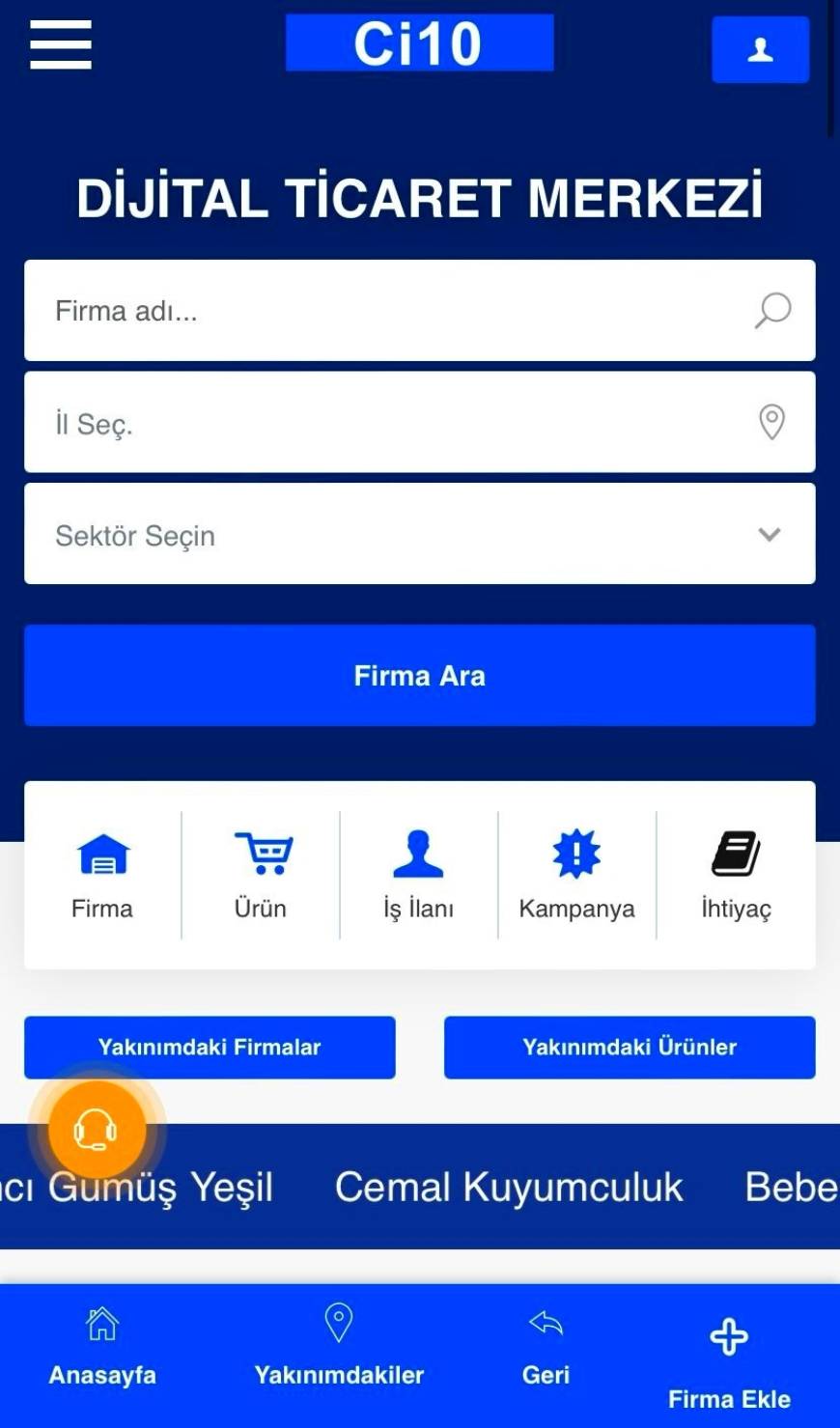The image size is (840, 1428).
Task: Open Cemal Kuyumculuk in the ticker
Action: [509, 1188]
